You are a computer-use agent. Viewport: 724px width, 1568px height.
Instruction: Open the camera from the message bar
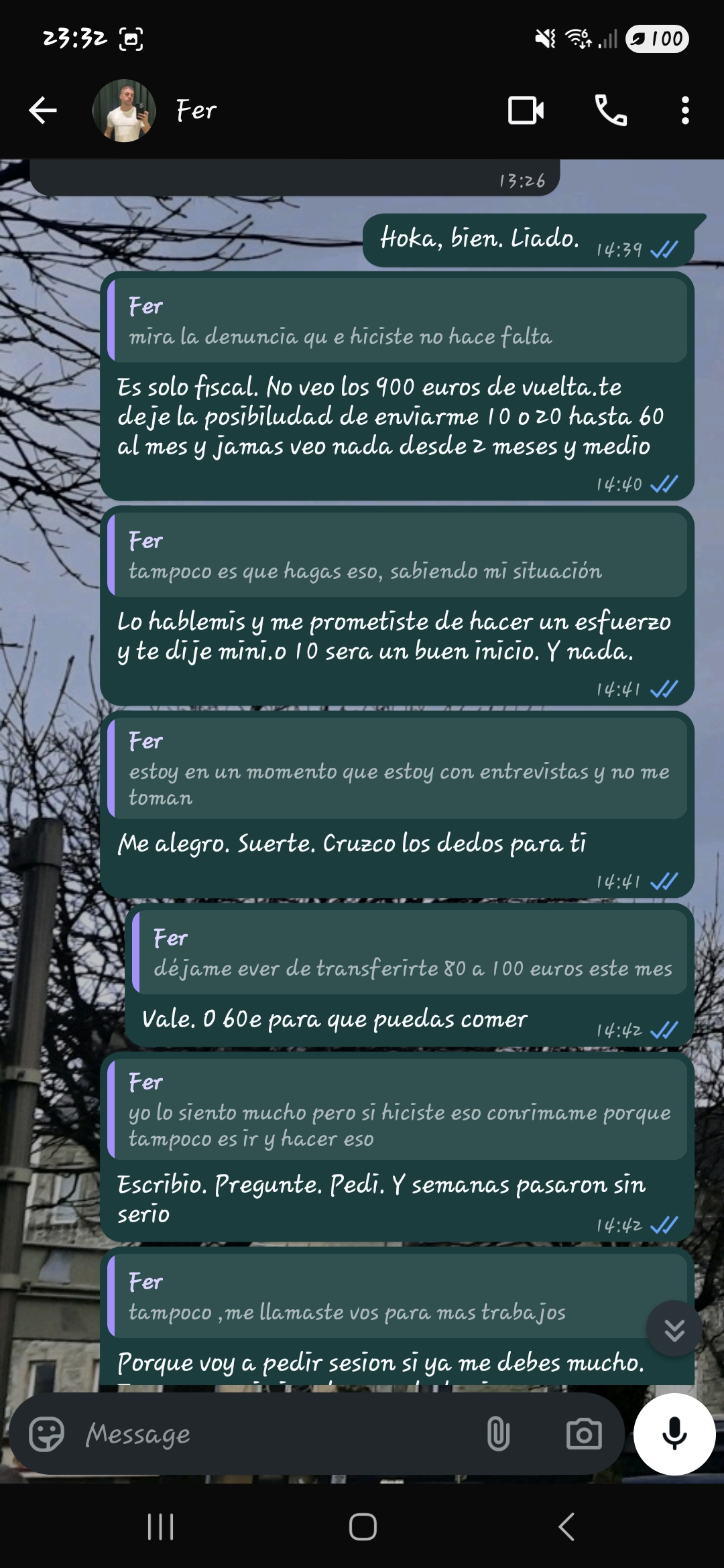point(583,1434)
